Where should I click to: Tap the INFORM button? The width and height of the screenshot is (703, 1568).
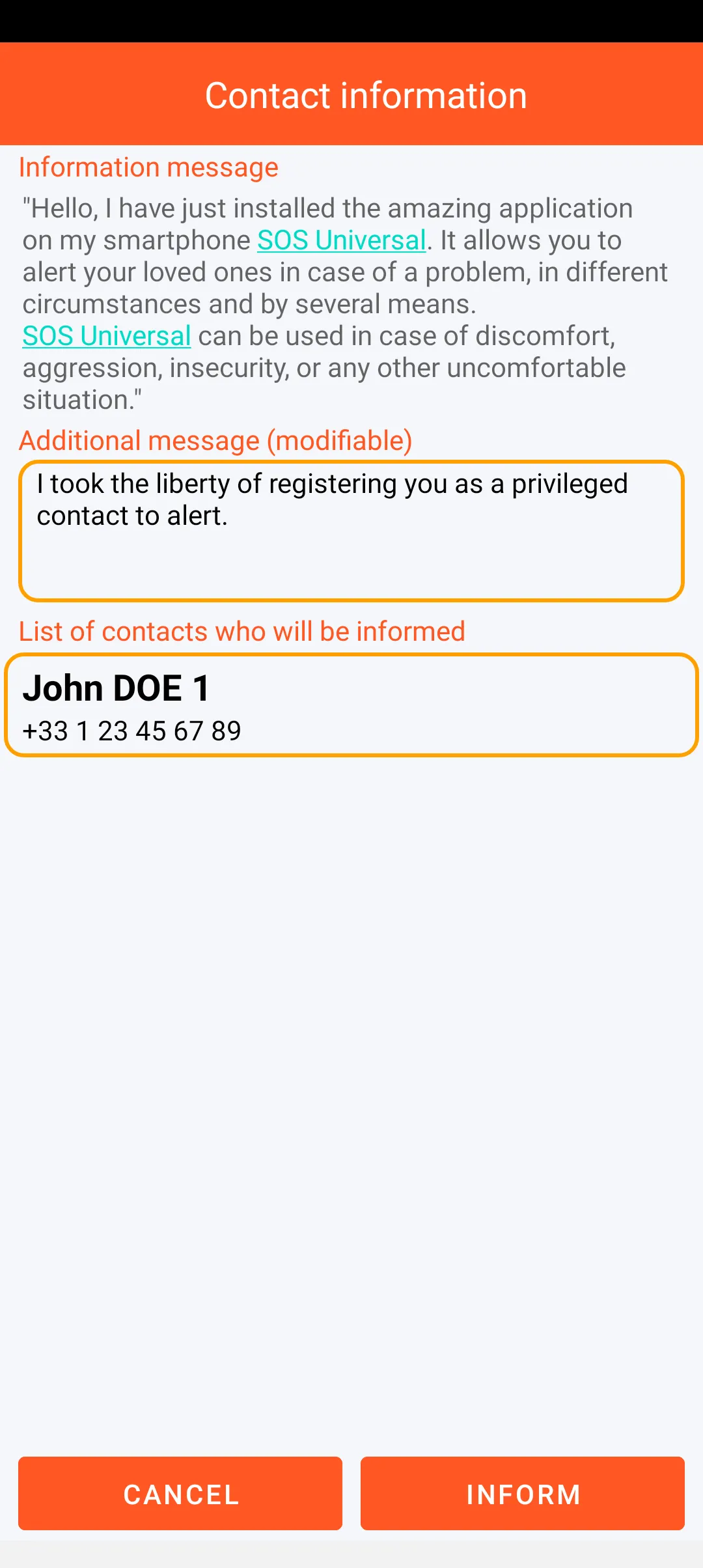[522, 1493]
